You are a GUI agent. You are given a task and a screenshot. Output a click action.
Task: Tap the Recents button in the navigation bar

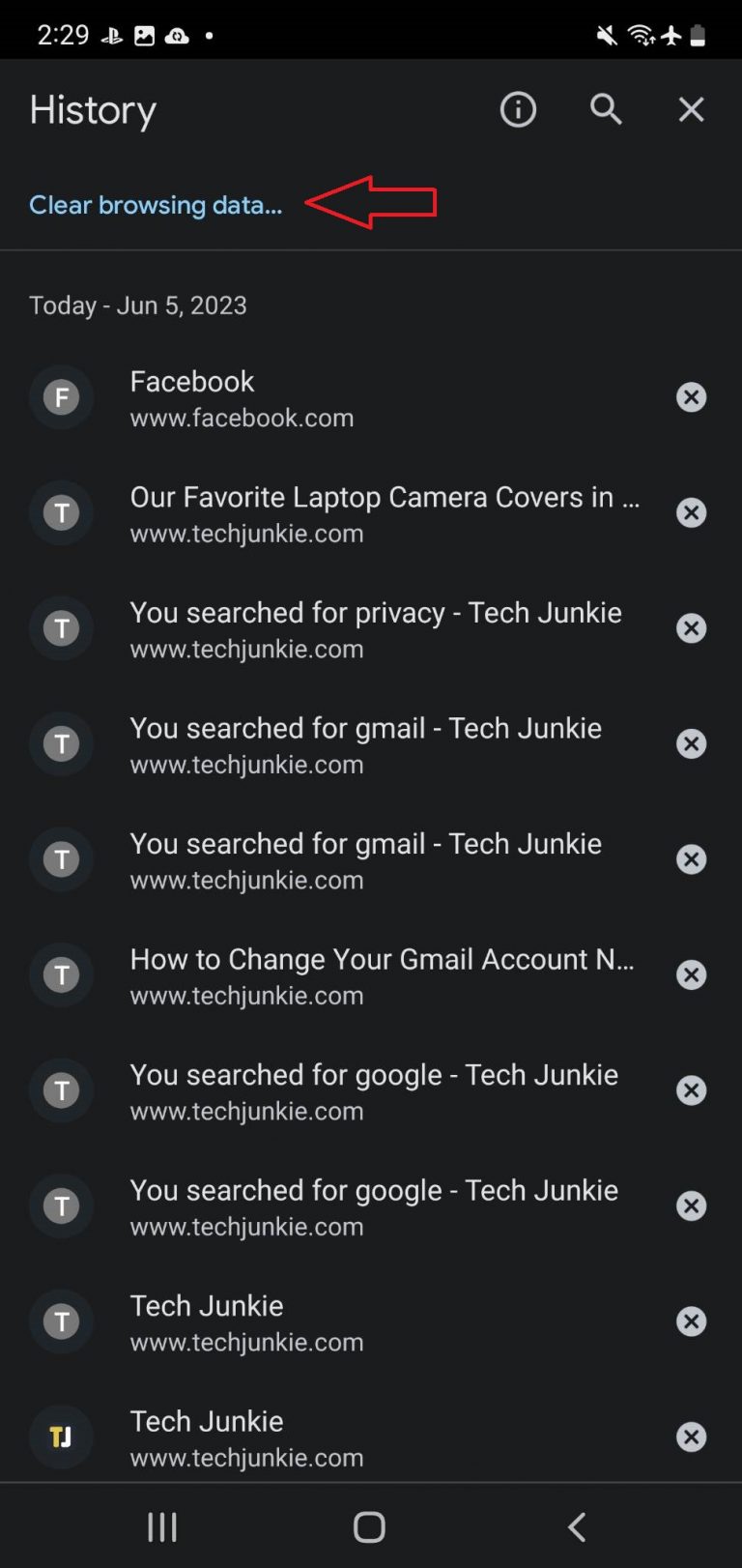pos(161,1527)
